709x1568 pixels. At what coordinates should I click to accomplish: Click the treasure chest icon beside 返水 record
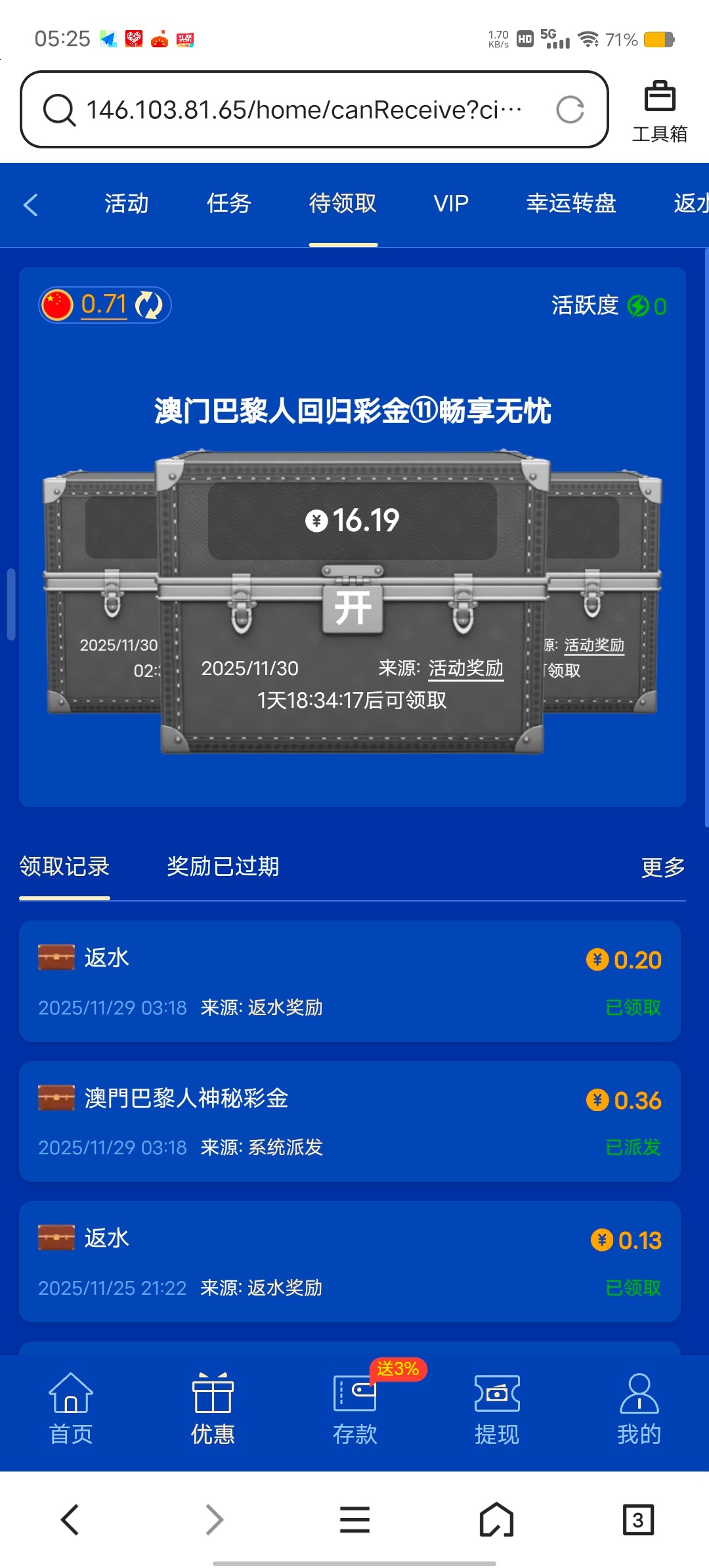tap(56, 958)
